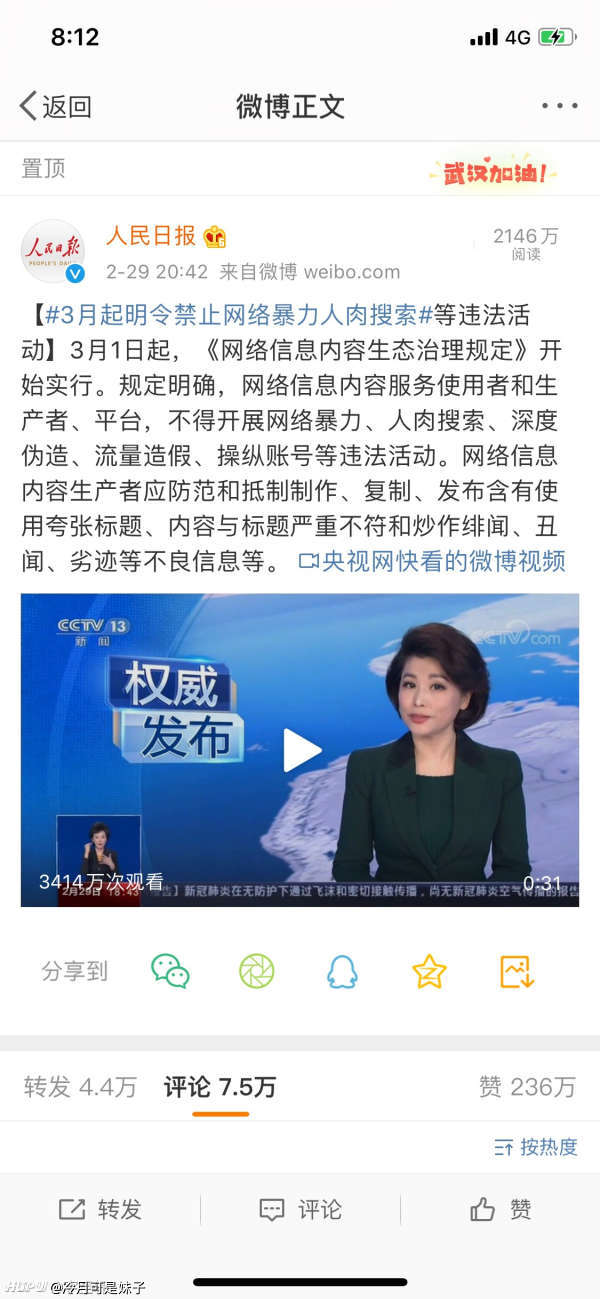This screenshot has height=1299, width=600.
Task: View the 赞 236万 likes list
Action: click(x=527, y=1088)
